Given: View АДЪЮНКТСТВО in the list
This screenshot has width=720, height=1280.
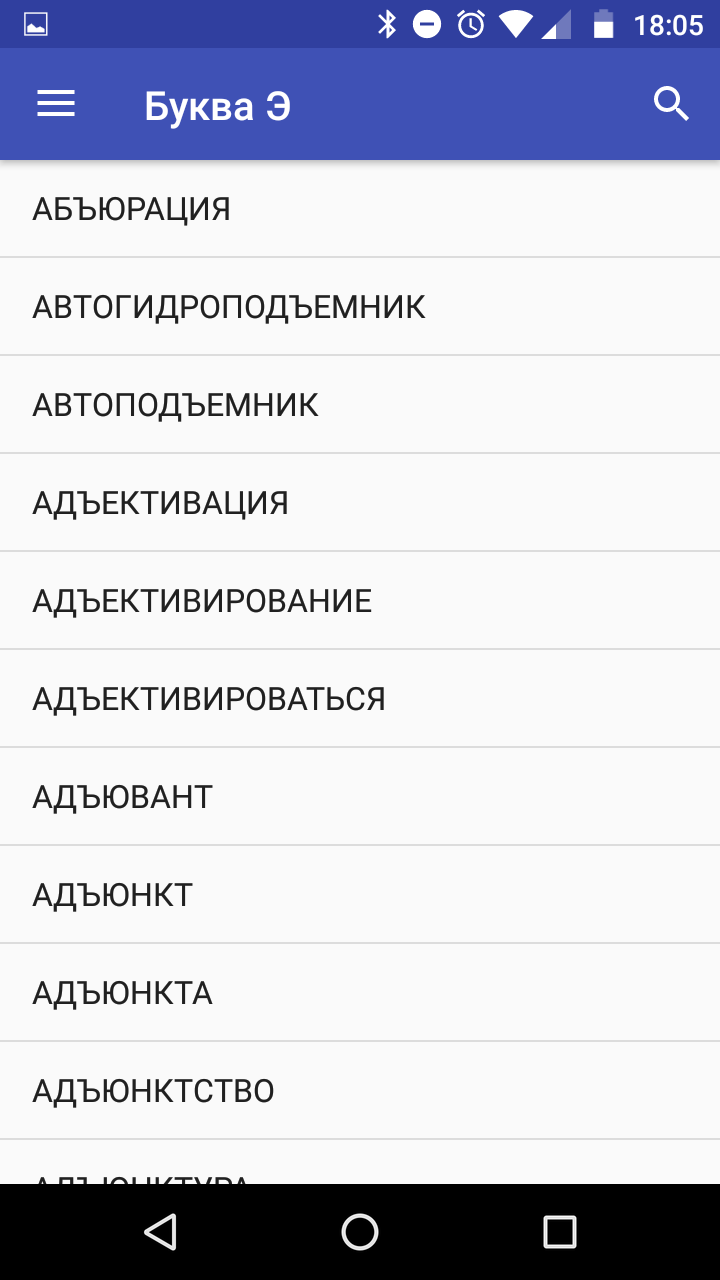Looking at the screenshot, I should [360, 1091].
